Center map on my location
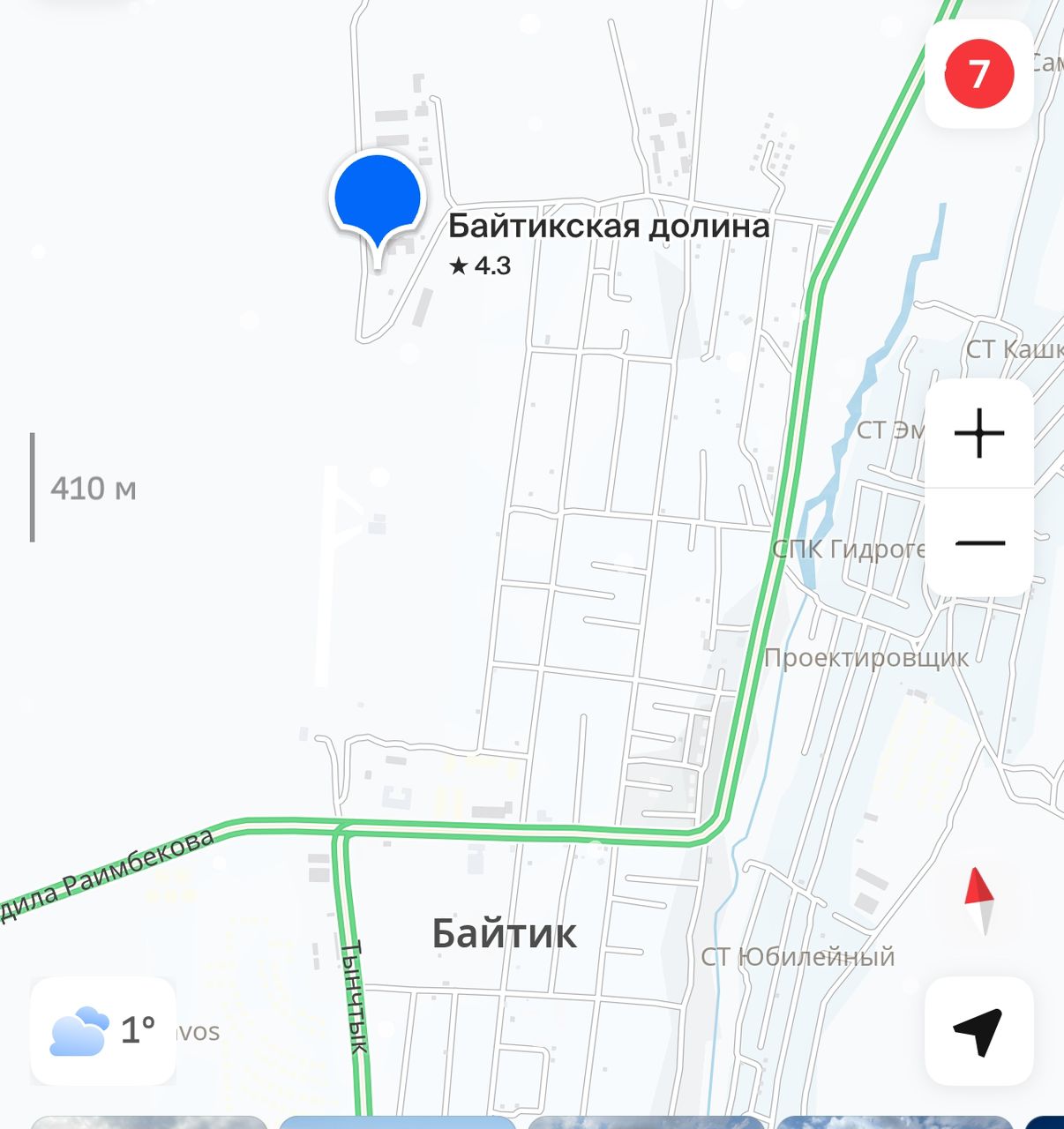This screenshot has width=1064, height=1129. click(978, 1030)
